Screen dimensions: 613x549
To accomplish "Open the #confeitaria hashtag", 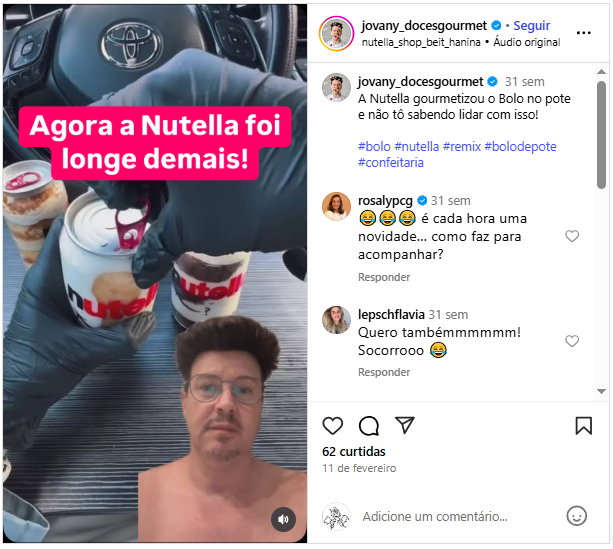I will pyautogui.click(x=390, y=163).
